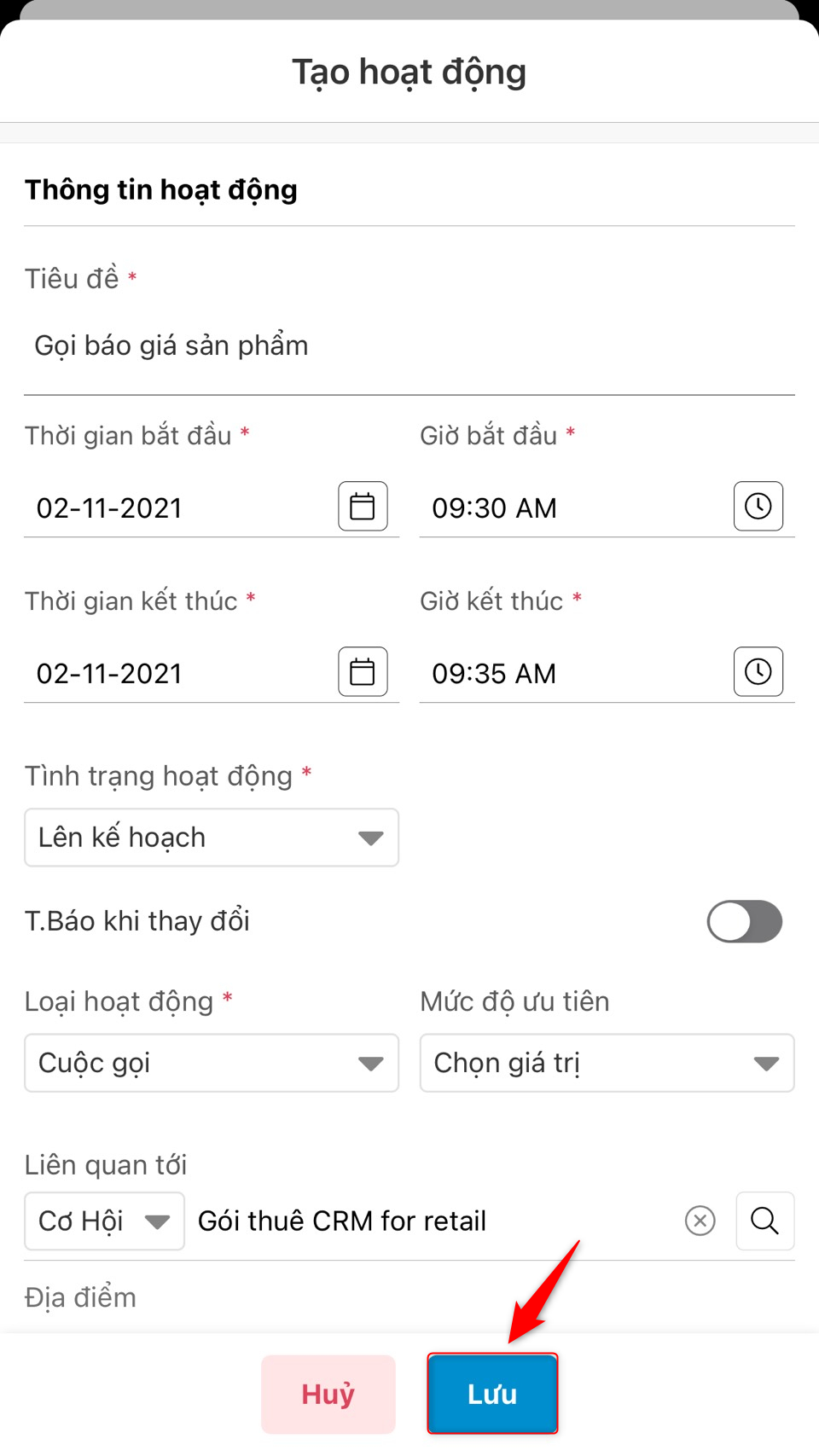Open the Mức độ ưu tiên dropdown

[607, 1063]
